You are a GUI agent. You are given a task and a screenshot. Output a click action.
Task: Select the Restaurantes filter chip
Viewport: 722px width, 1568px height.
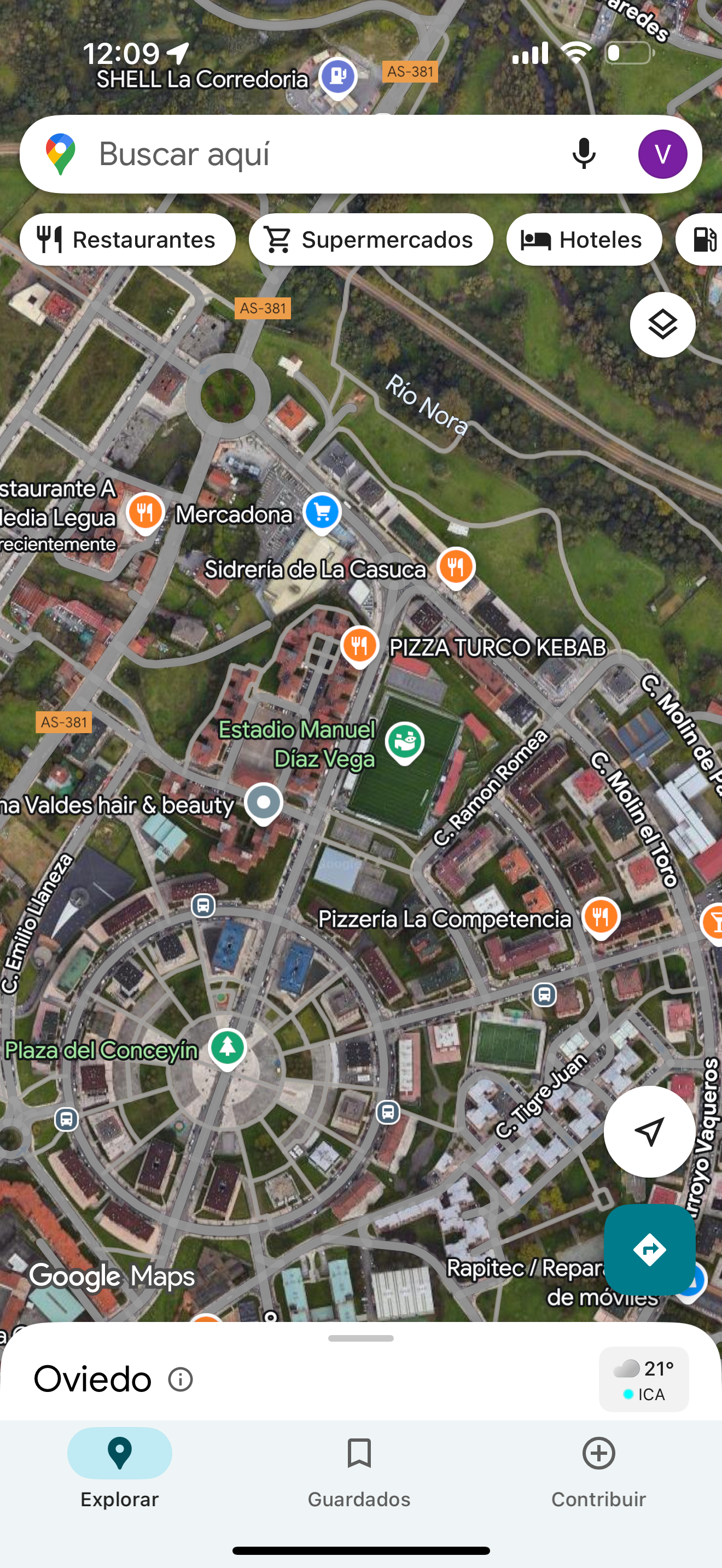point(127,240)
